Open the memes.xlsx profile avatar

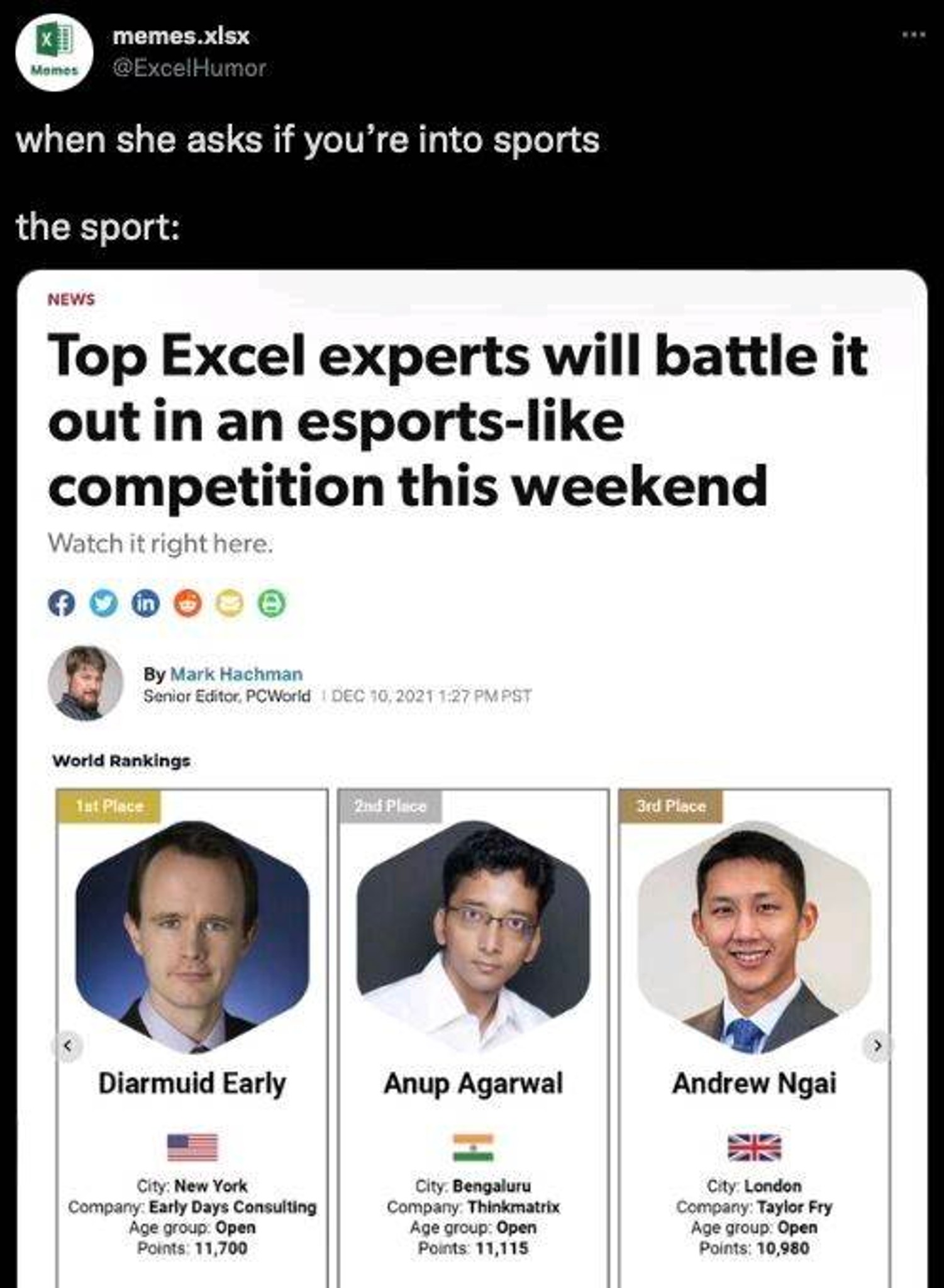[55, 53]
